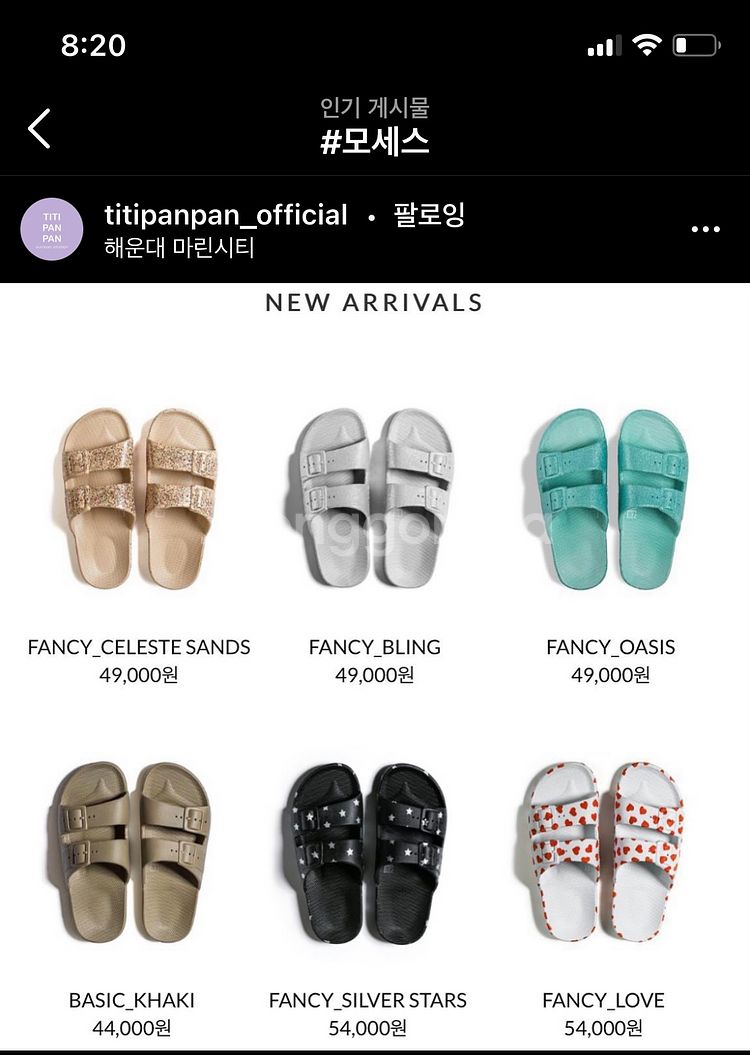This screenshot has width=750, height=1055.
Task: Open the 해운대 마린시티 location
Action: 179,248
